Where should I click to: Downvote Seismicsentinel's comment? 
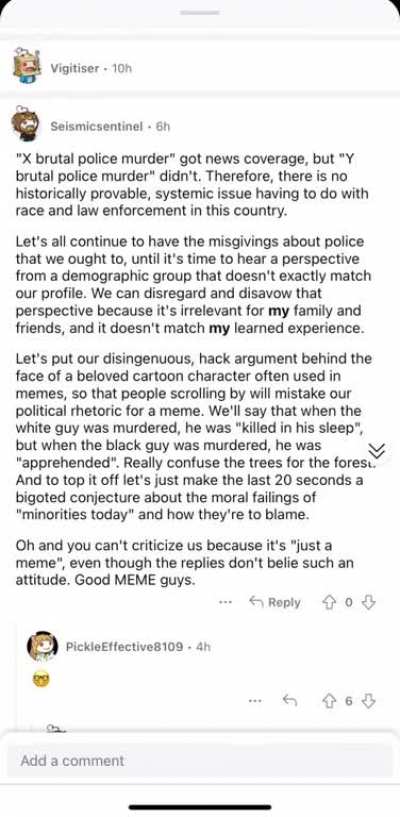(369, 602)
